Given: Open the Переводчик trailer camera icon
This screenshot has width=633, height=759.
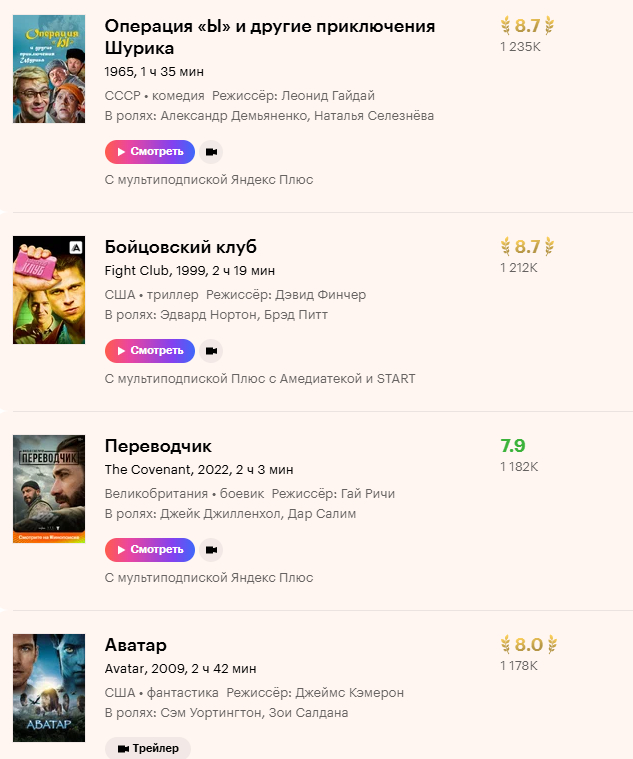Looking at the screenshot, I should 211,550.
